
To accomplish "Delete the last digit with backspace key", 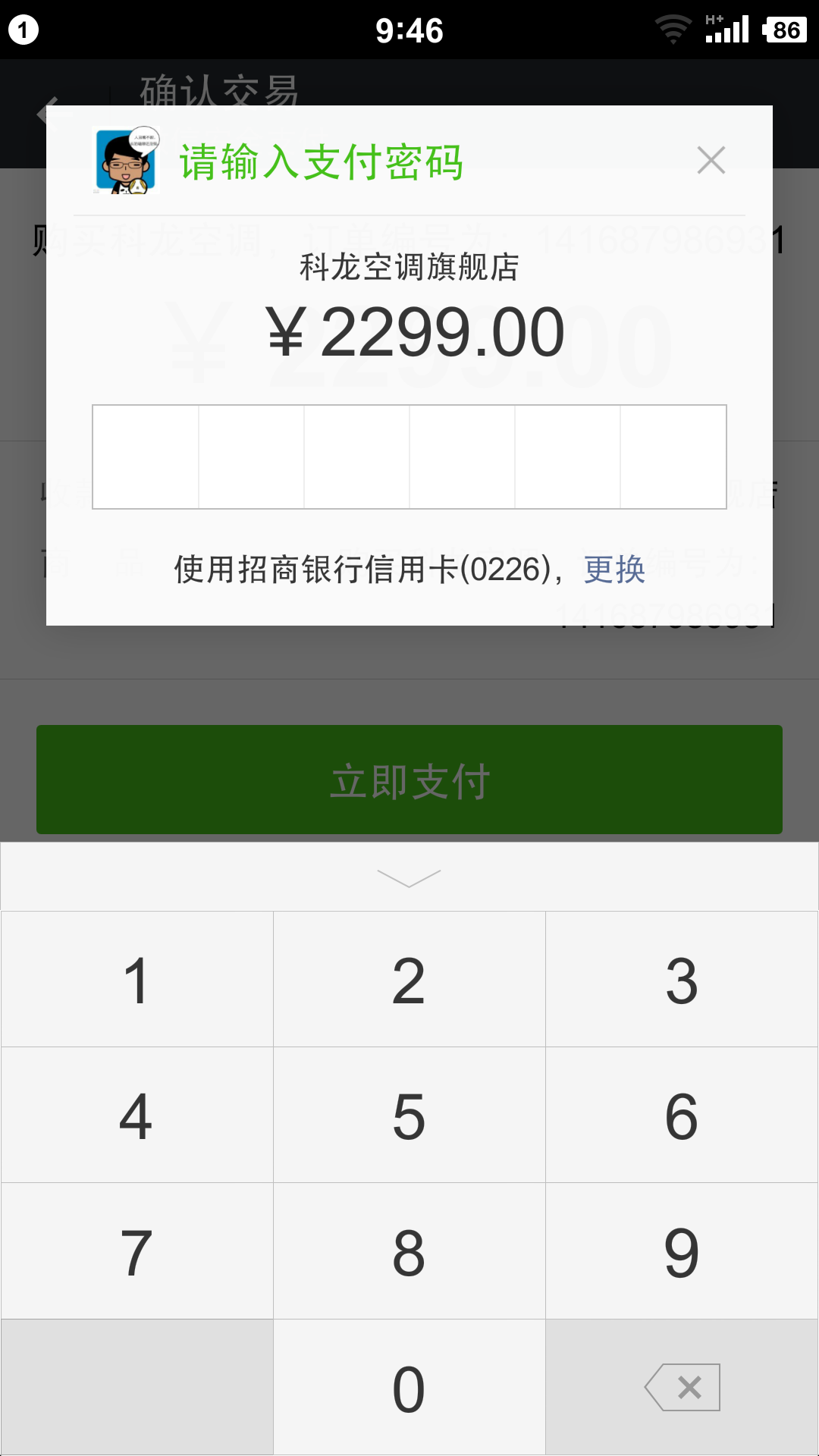I will [681, 1388].
